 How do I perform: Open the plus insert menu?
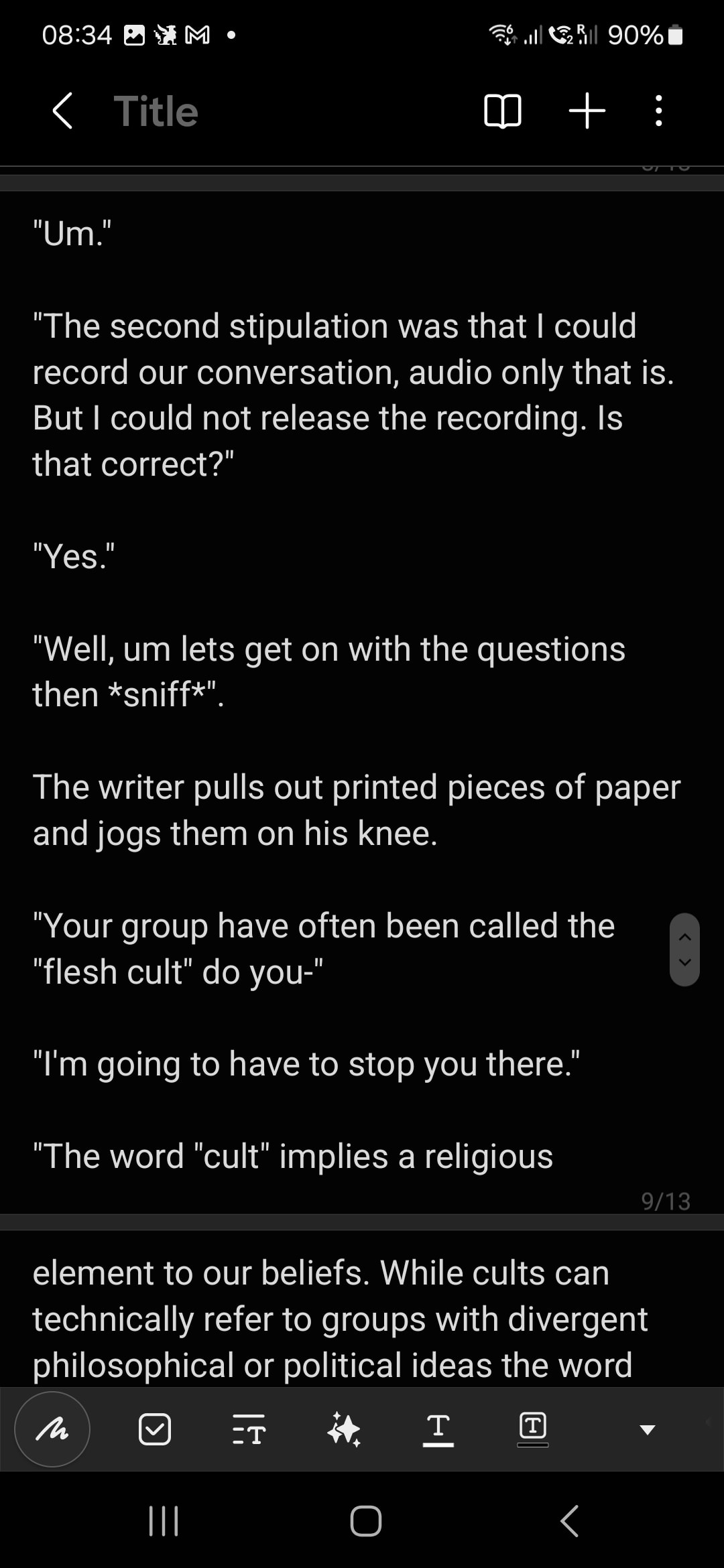pyautogui.click(x=587, y=111)
